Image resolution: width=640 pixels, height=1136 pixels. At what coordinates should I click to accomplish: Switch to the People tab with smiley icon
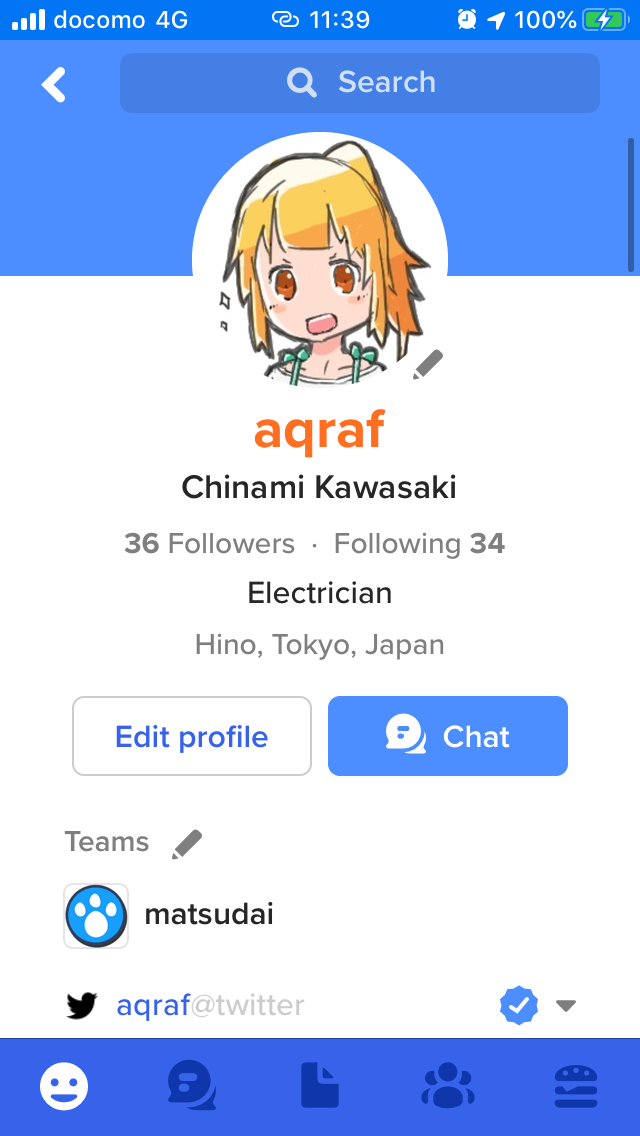coord(64,1086)
